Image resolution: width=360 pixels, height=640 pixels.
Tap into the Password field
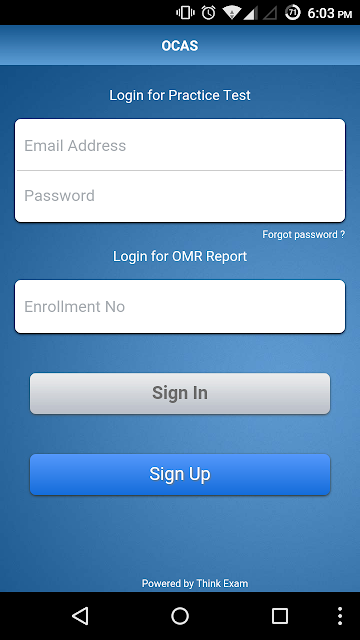click(180, 196)
